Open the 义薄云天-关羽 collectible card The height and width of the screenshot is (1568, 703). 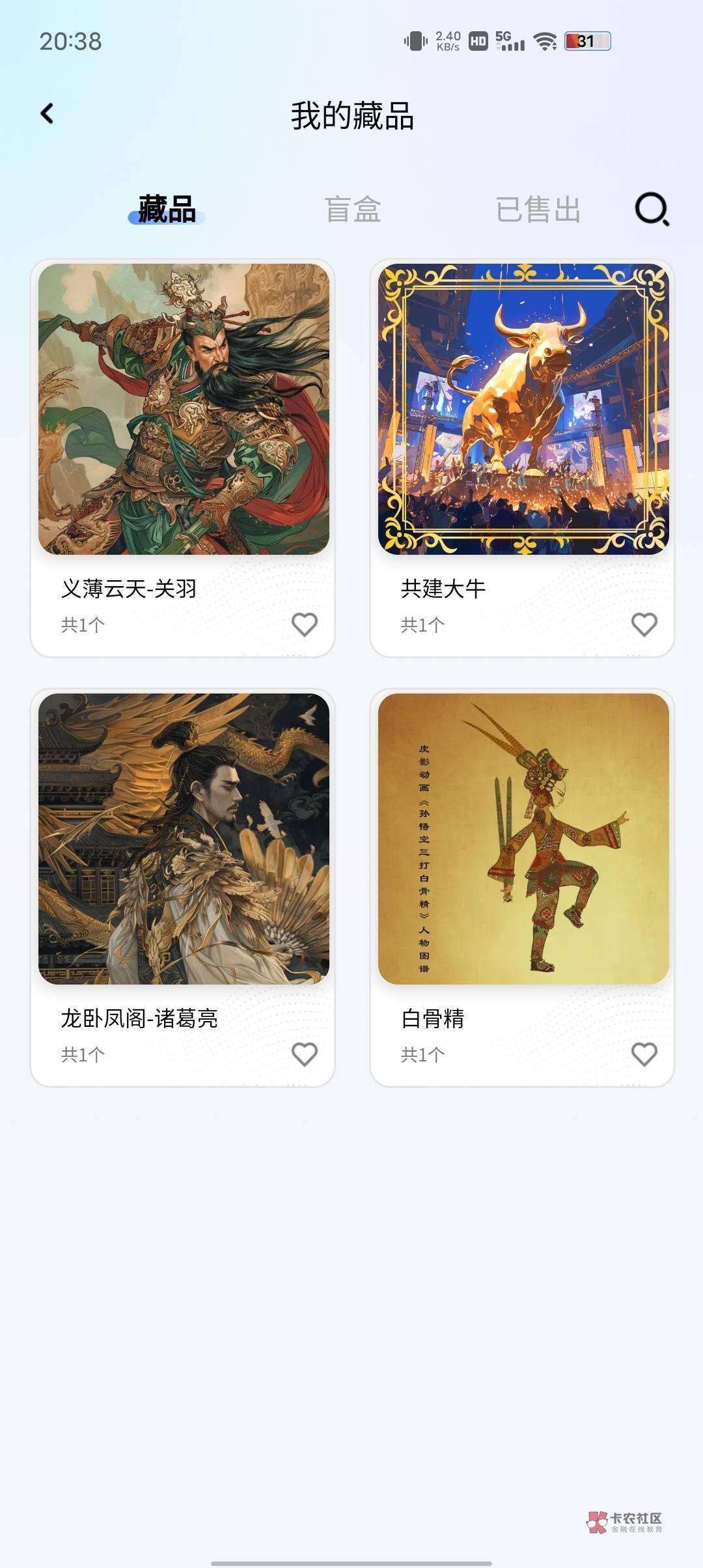click(184, 410)
